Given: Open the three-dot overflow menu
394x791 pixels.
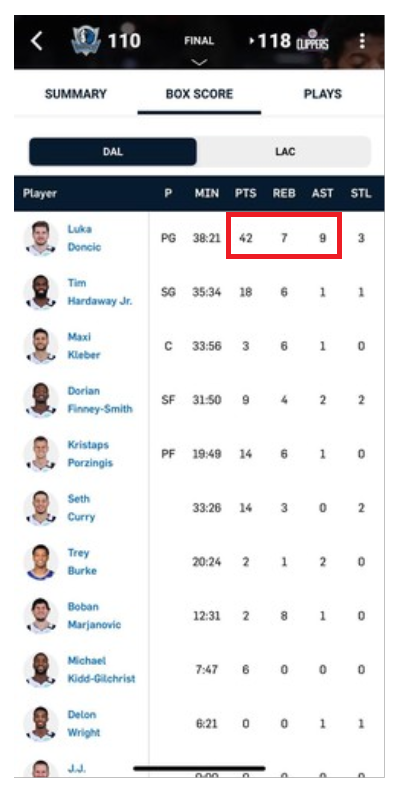Looking at the screenshot, I should 362,41.
